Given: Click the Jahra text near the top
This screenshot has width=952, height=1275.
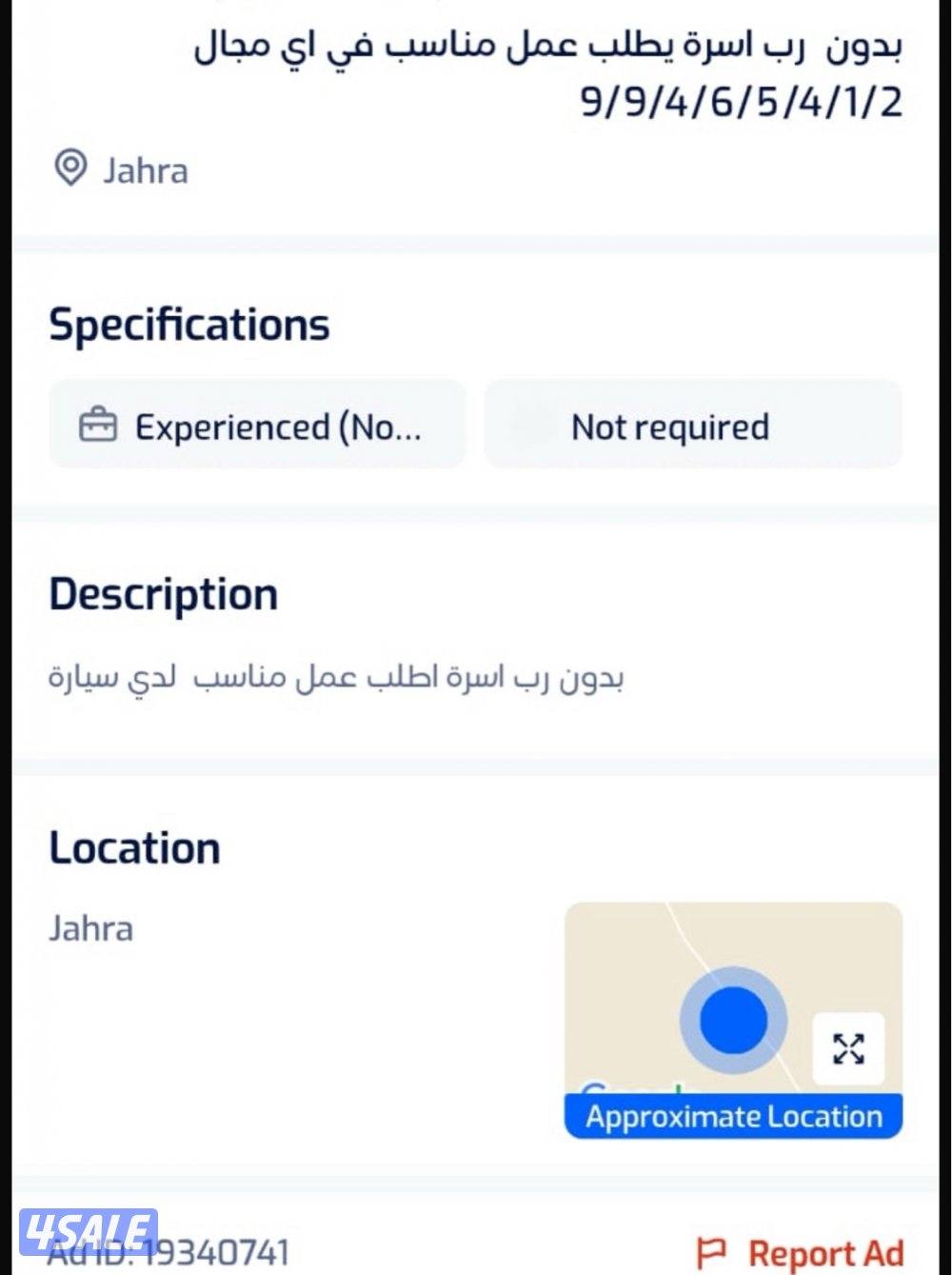Looking at the screenshot, I should pos(143,171).
